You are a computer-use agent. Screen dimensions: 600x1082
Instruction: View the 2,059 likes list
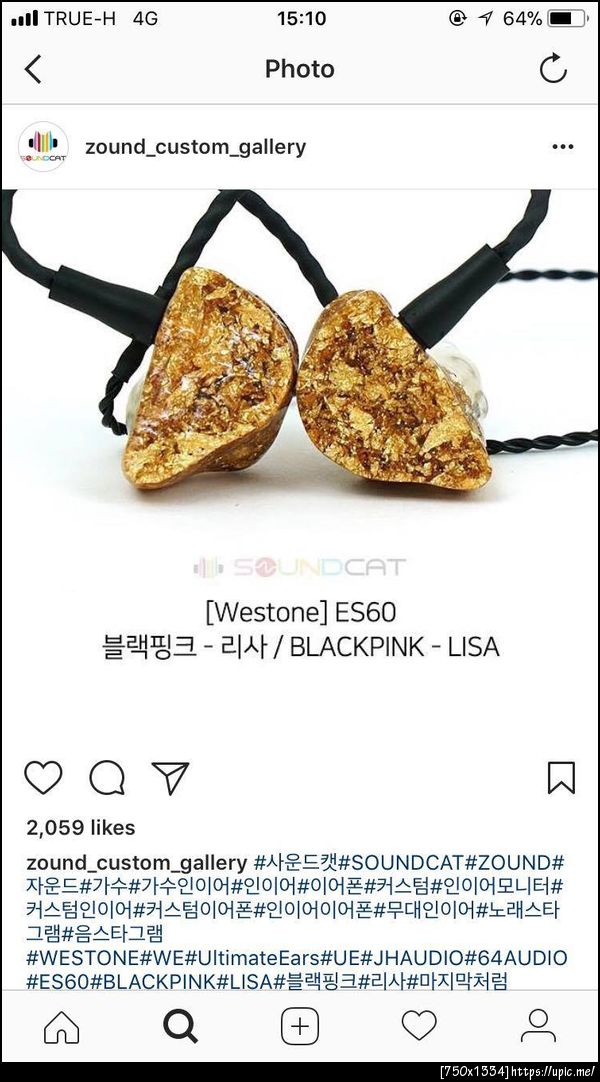(80, 828)
